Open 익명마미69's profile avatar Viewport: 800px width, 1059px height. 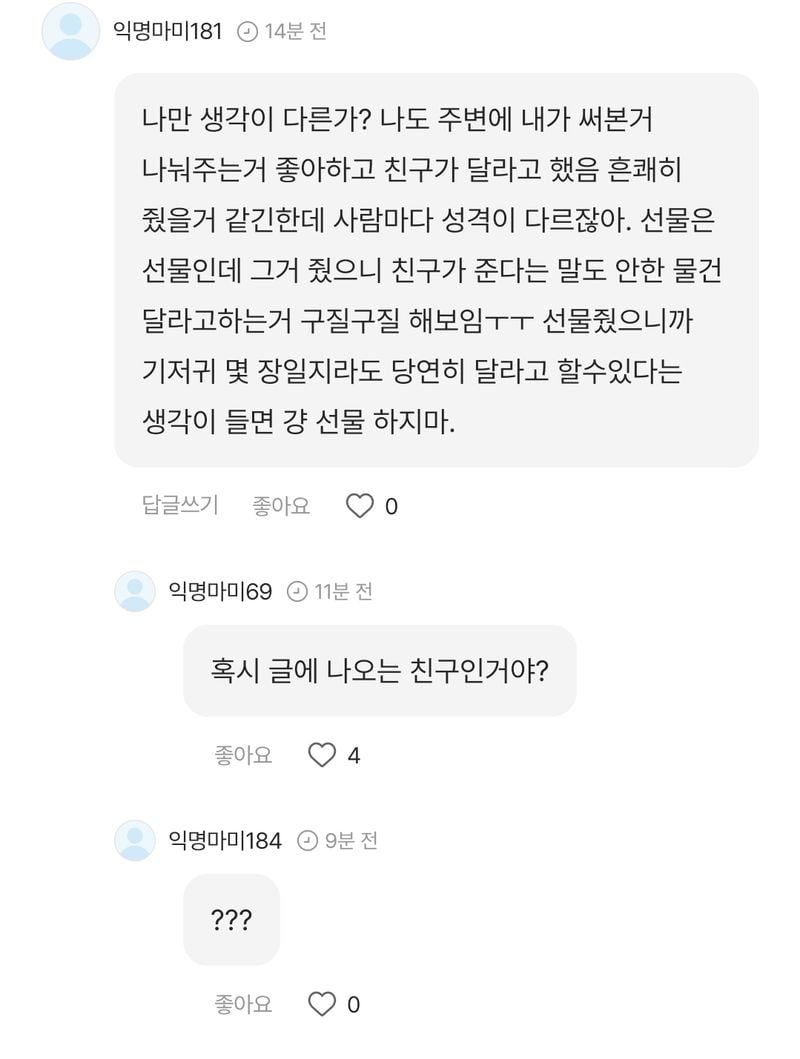(x=135, y=591)
